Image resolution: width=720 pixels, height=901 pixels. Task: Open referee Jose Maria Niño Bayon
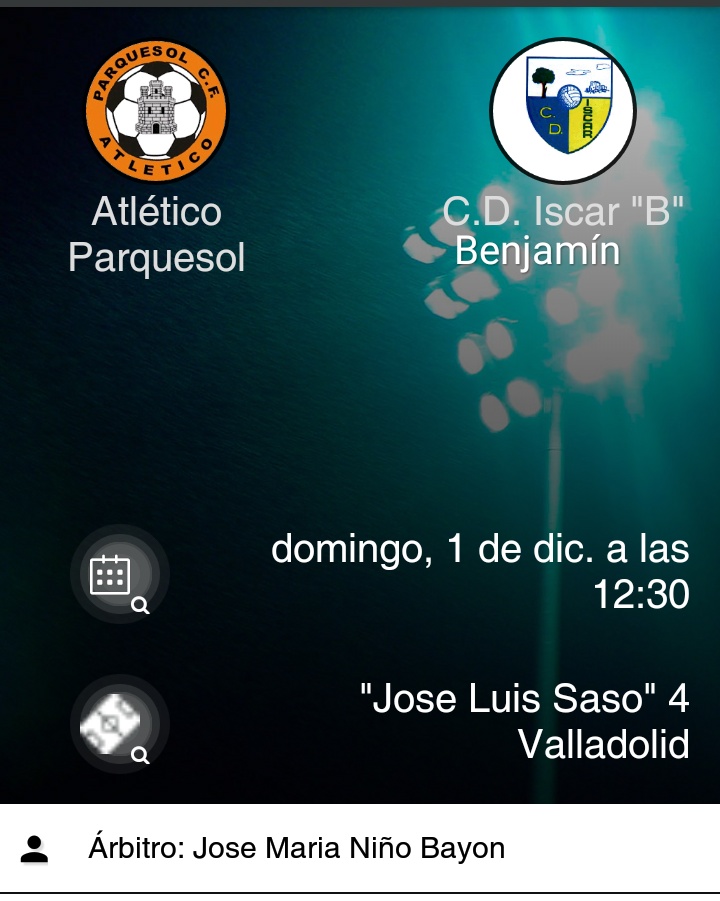point(296,849)
